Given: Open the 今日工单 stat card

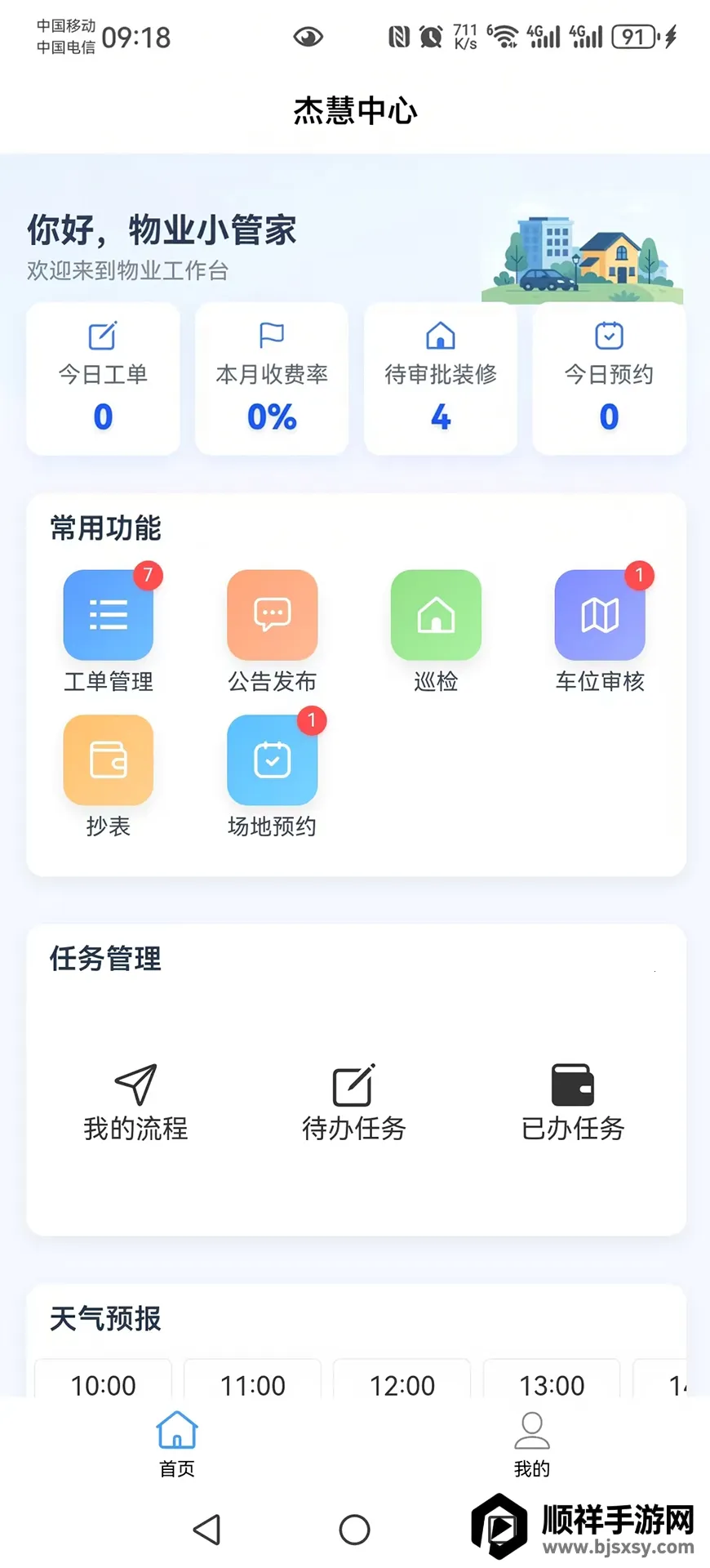Looking at the screenshot, I should (x=103, y=378).
